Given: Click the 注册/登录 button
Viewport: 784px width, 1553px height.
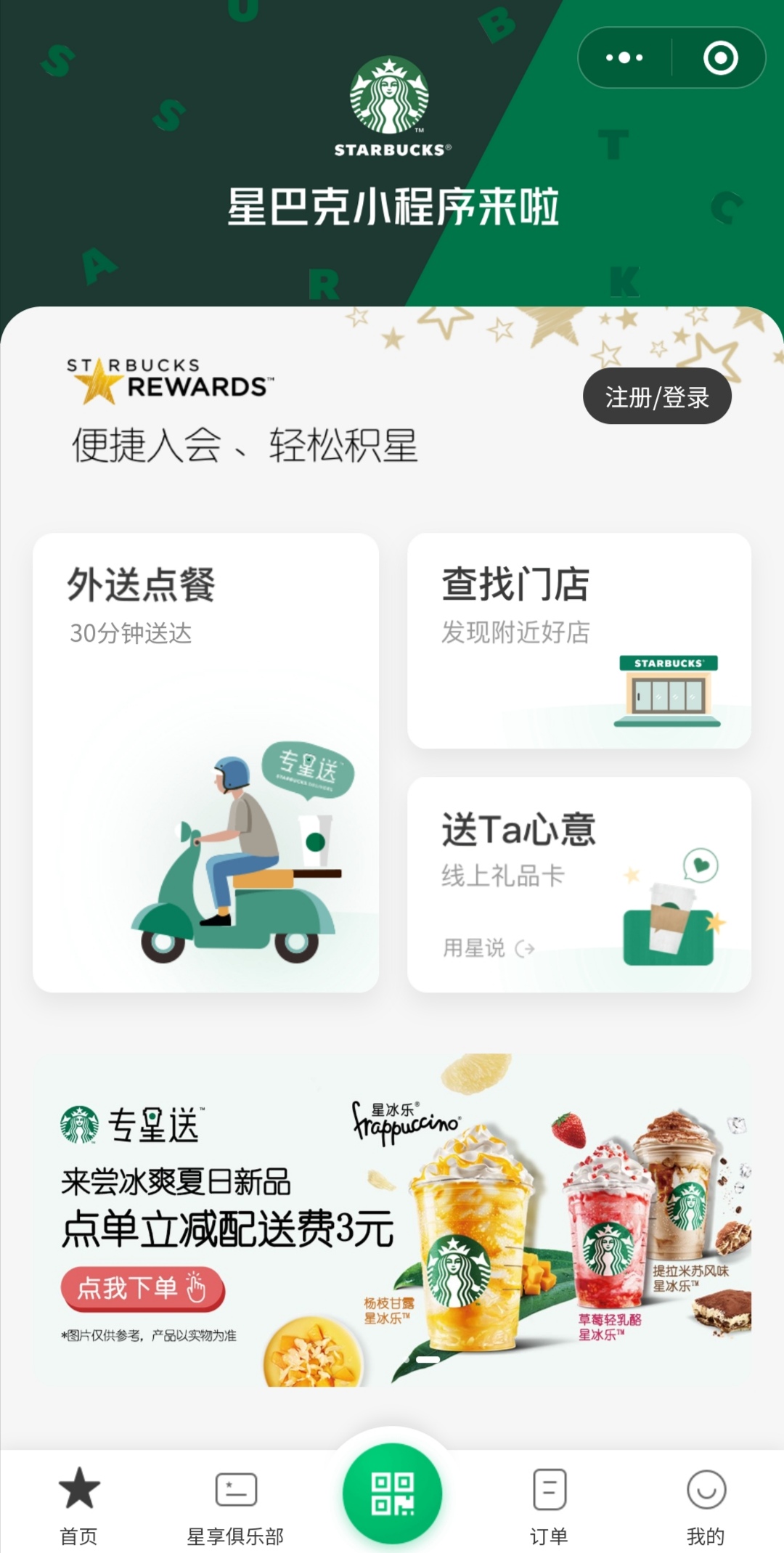Looking at the screenshot, I should 657,396.
